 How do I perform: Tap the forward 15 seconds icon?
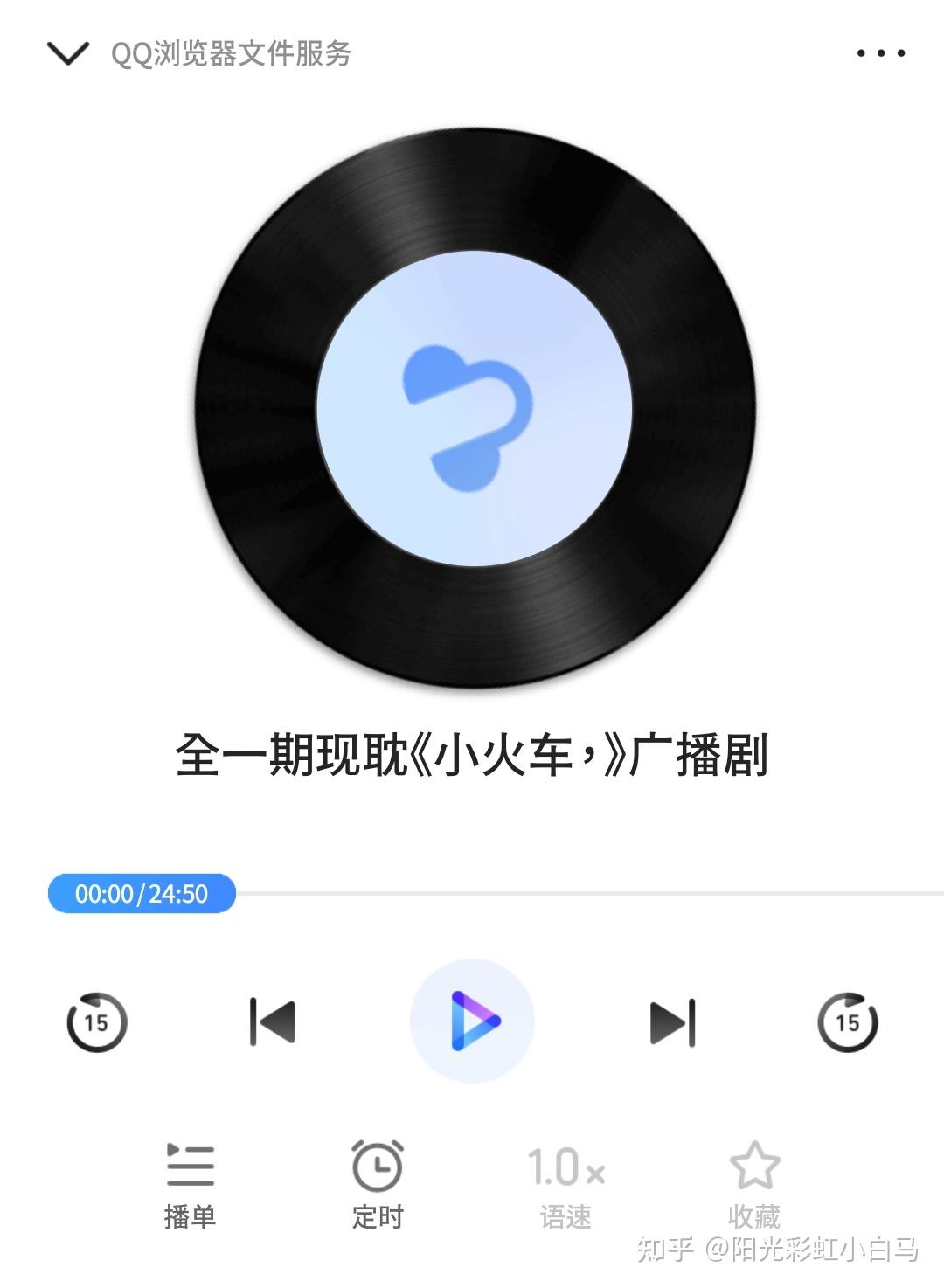[x=849, y=1021]
